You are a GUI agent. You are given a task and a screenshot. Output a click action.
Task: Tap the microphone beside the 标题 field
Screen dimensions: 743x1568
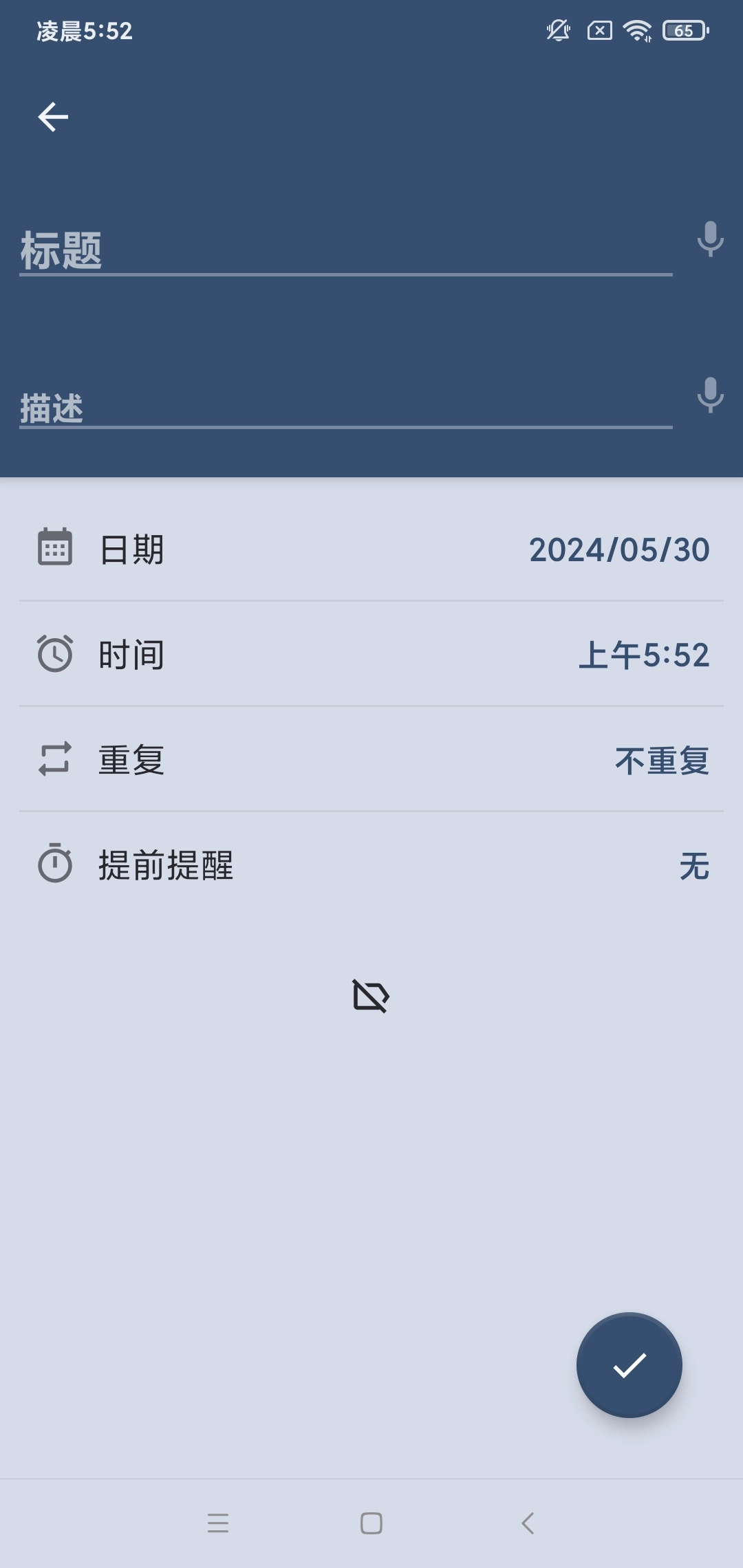[710, 239]
